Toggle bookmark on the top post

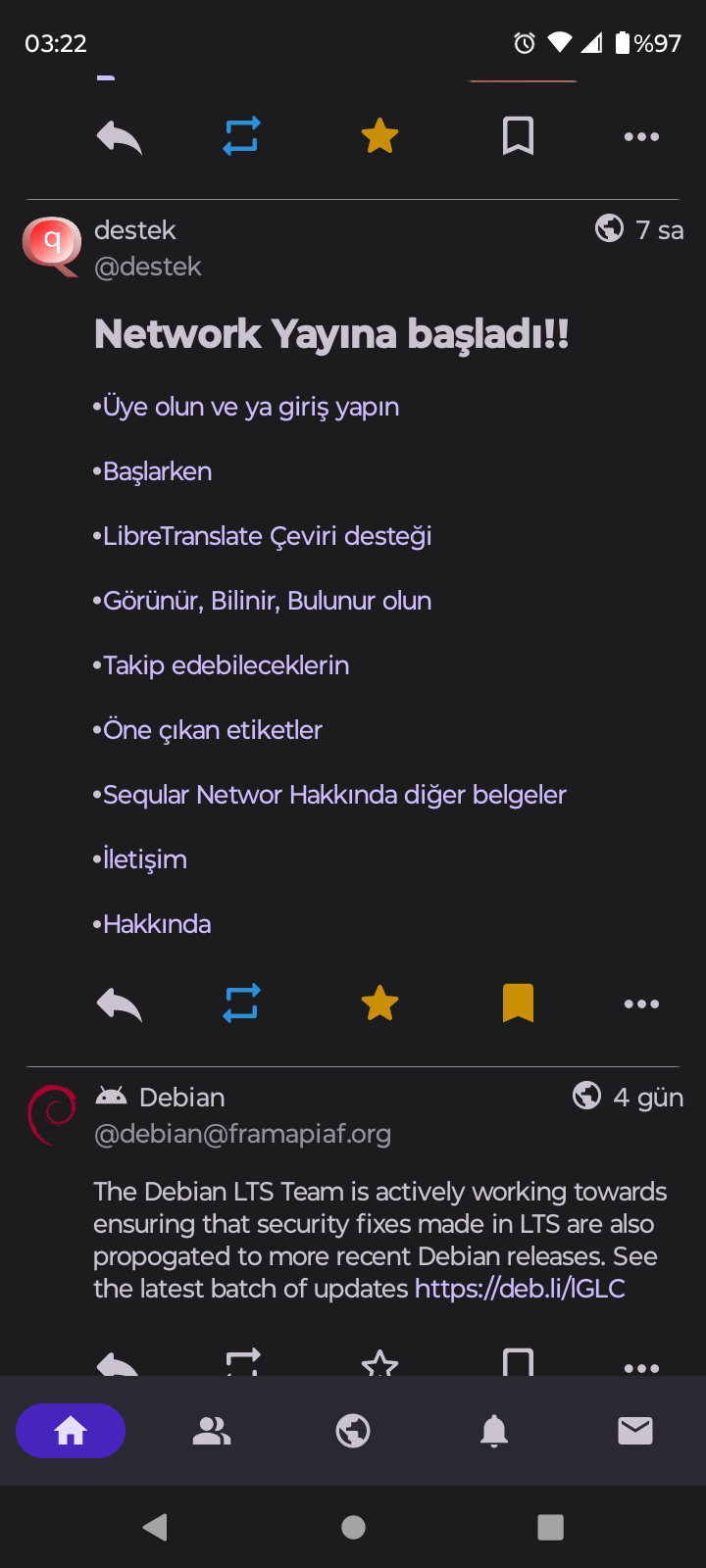pos(518,136)
